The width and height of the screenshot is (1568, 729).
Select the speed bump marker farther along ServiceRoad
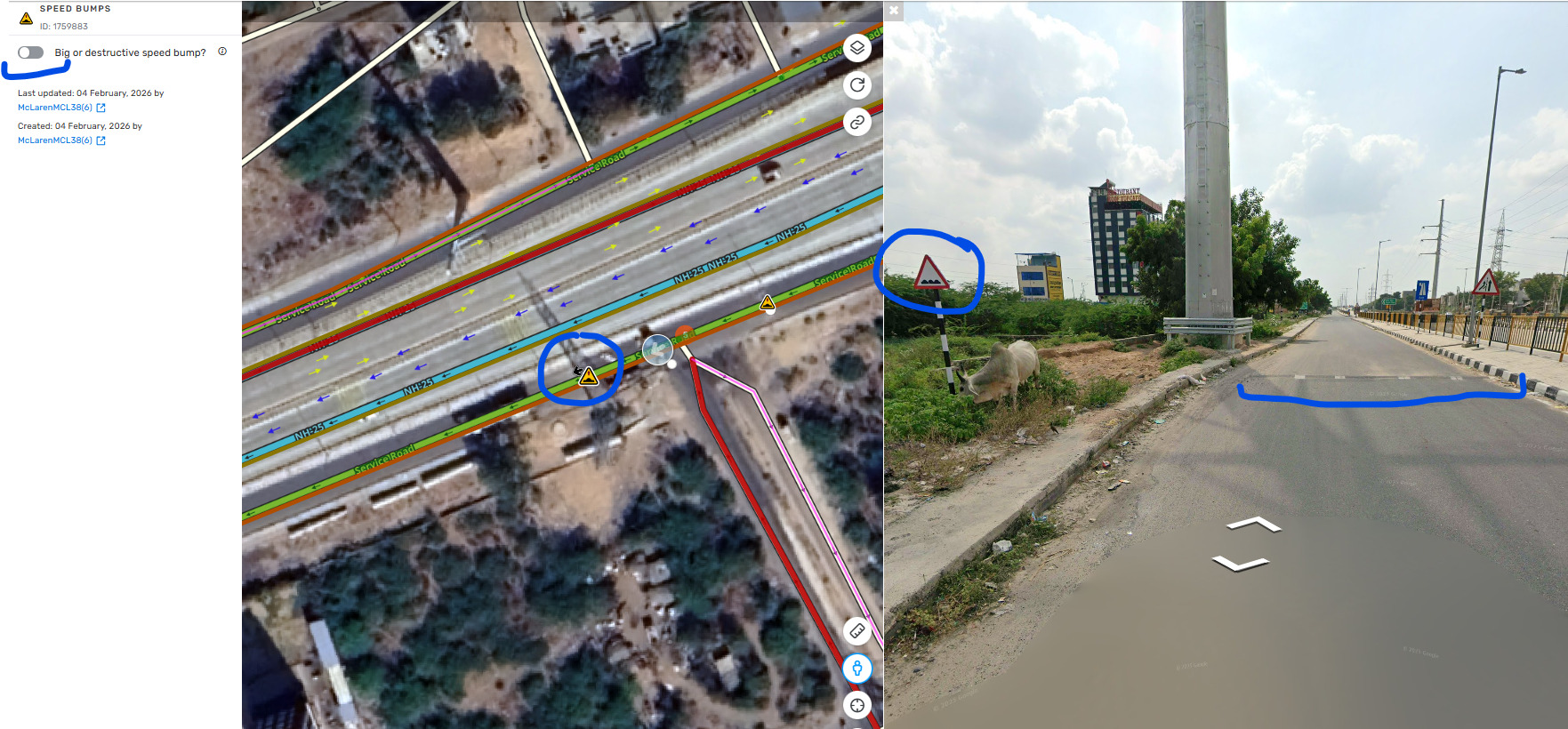pyautogui.click(x=768, y=304)
